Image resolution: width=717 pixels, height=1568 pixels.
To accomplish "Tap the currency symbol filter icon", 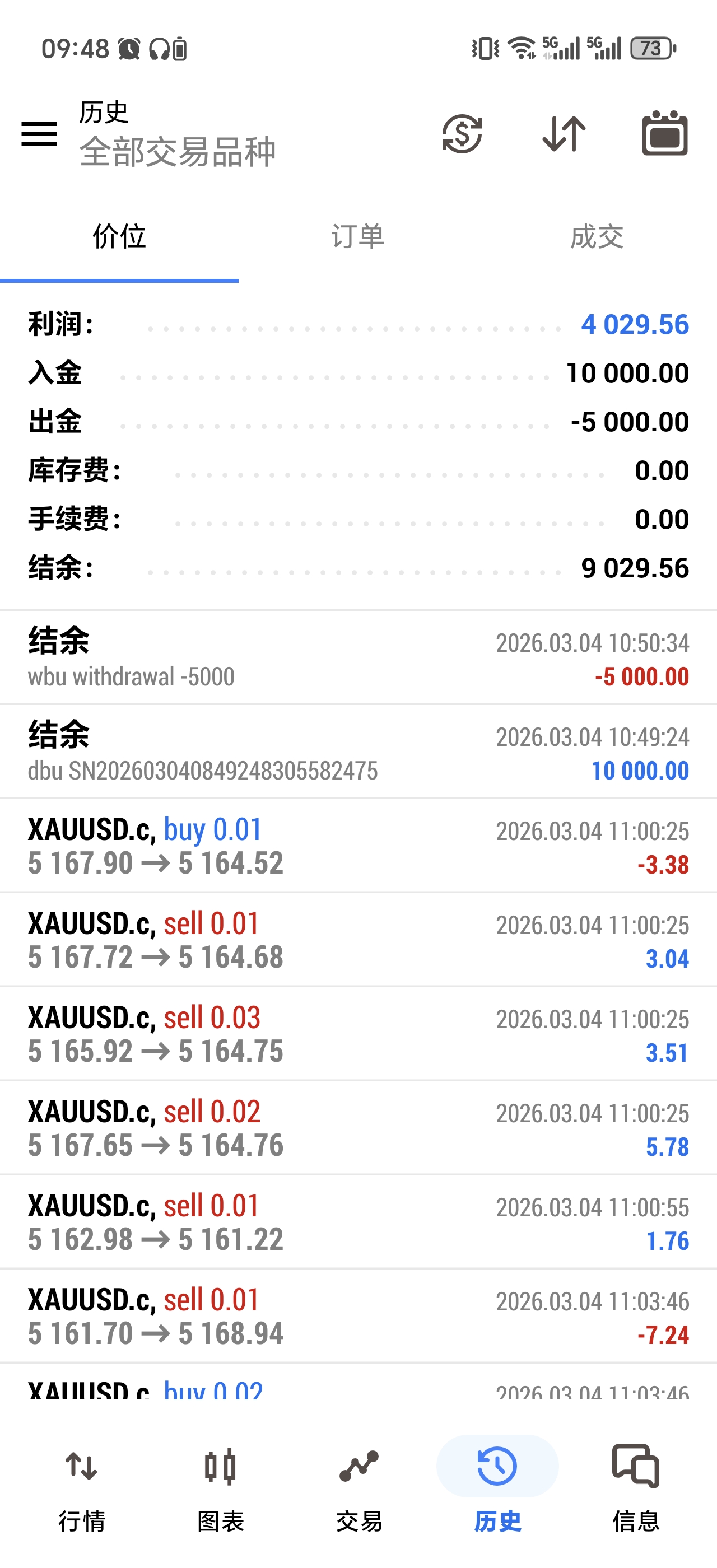I will click(462, 133).
